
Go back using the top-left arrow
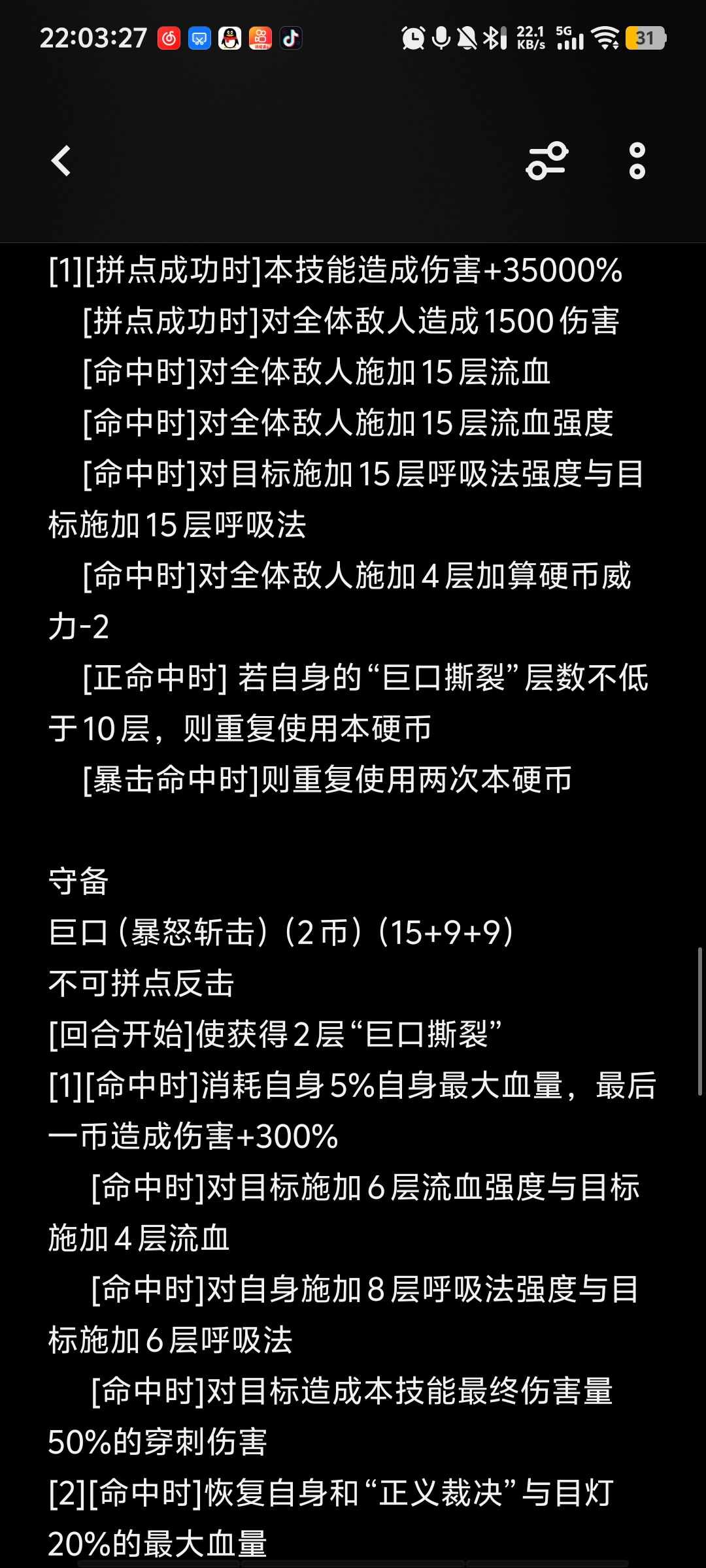(61, 161)
